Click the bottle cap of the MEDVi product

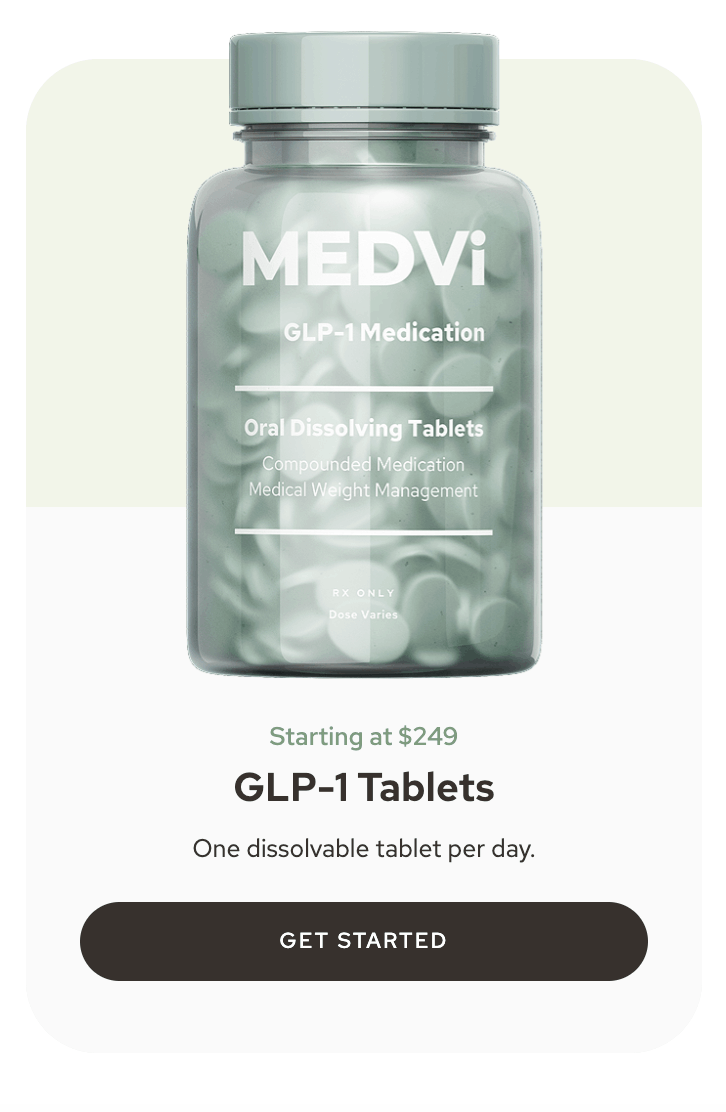[362, 72]
